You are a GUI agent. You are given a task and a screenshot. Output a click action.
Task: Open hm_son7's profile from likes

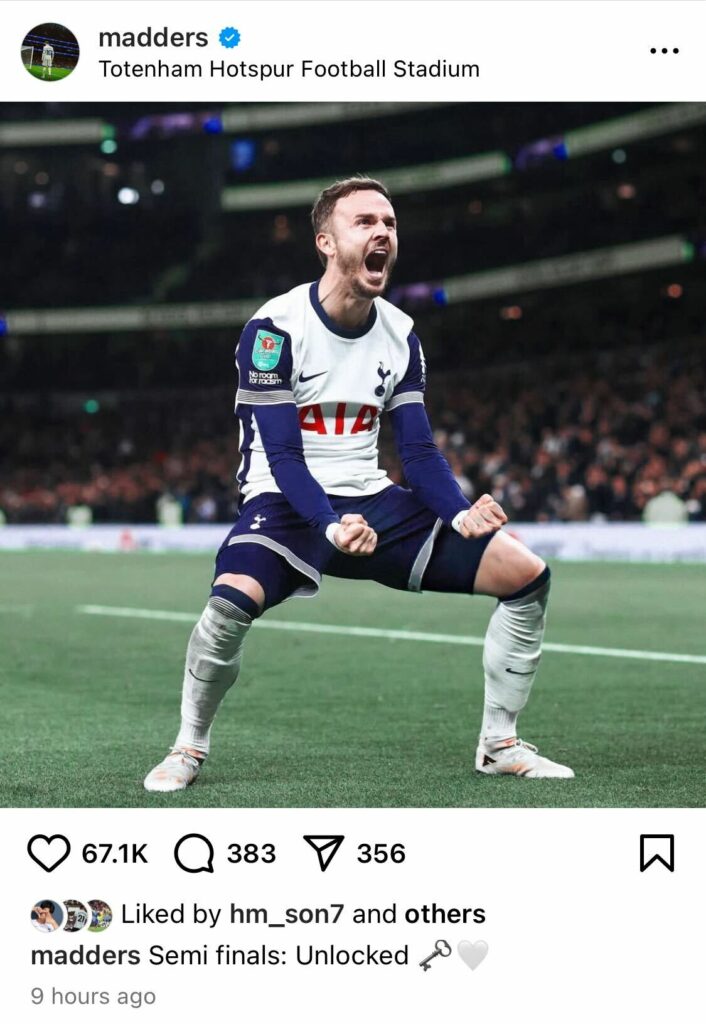(287, 914)
